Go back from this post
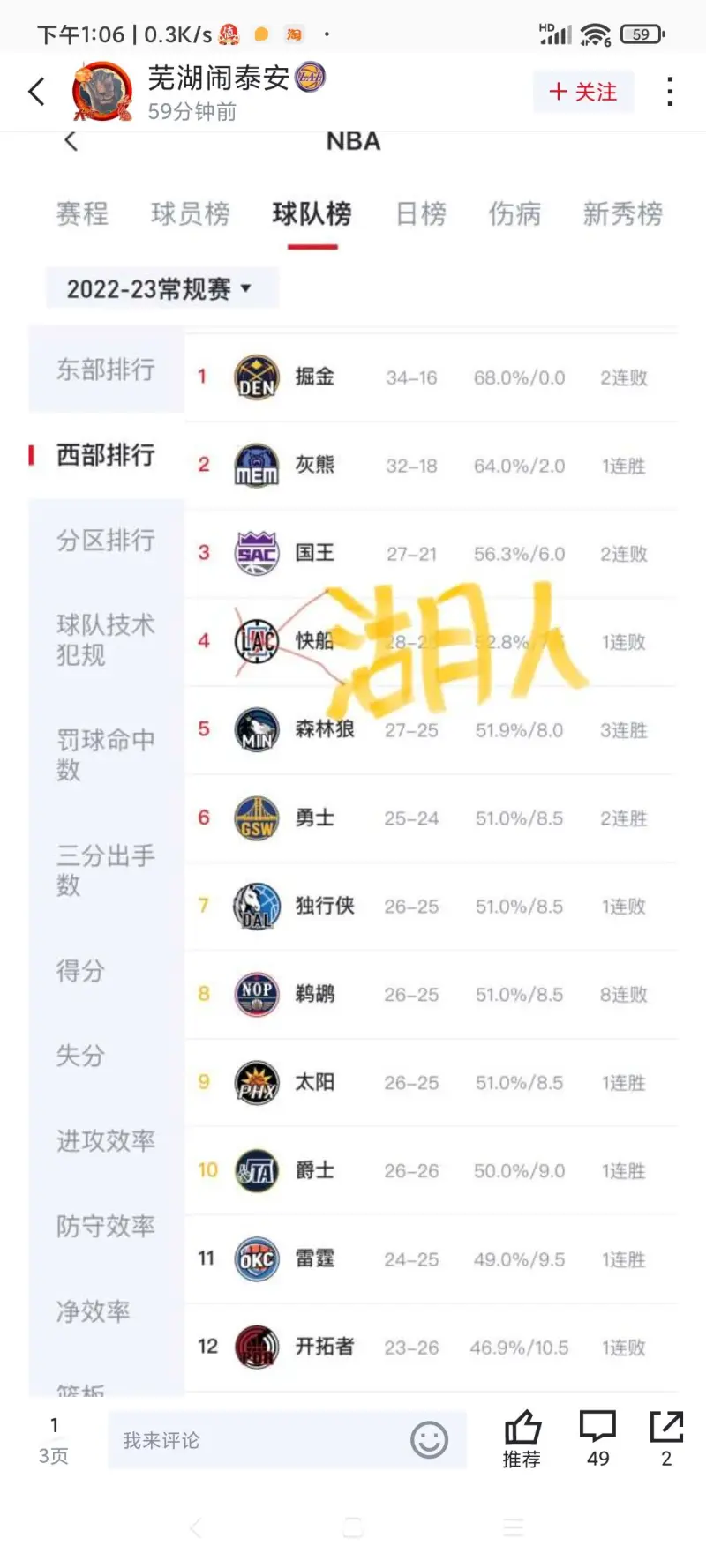Viewport: 706px width, 1568px height. coord(36,92)
